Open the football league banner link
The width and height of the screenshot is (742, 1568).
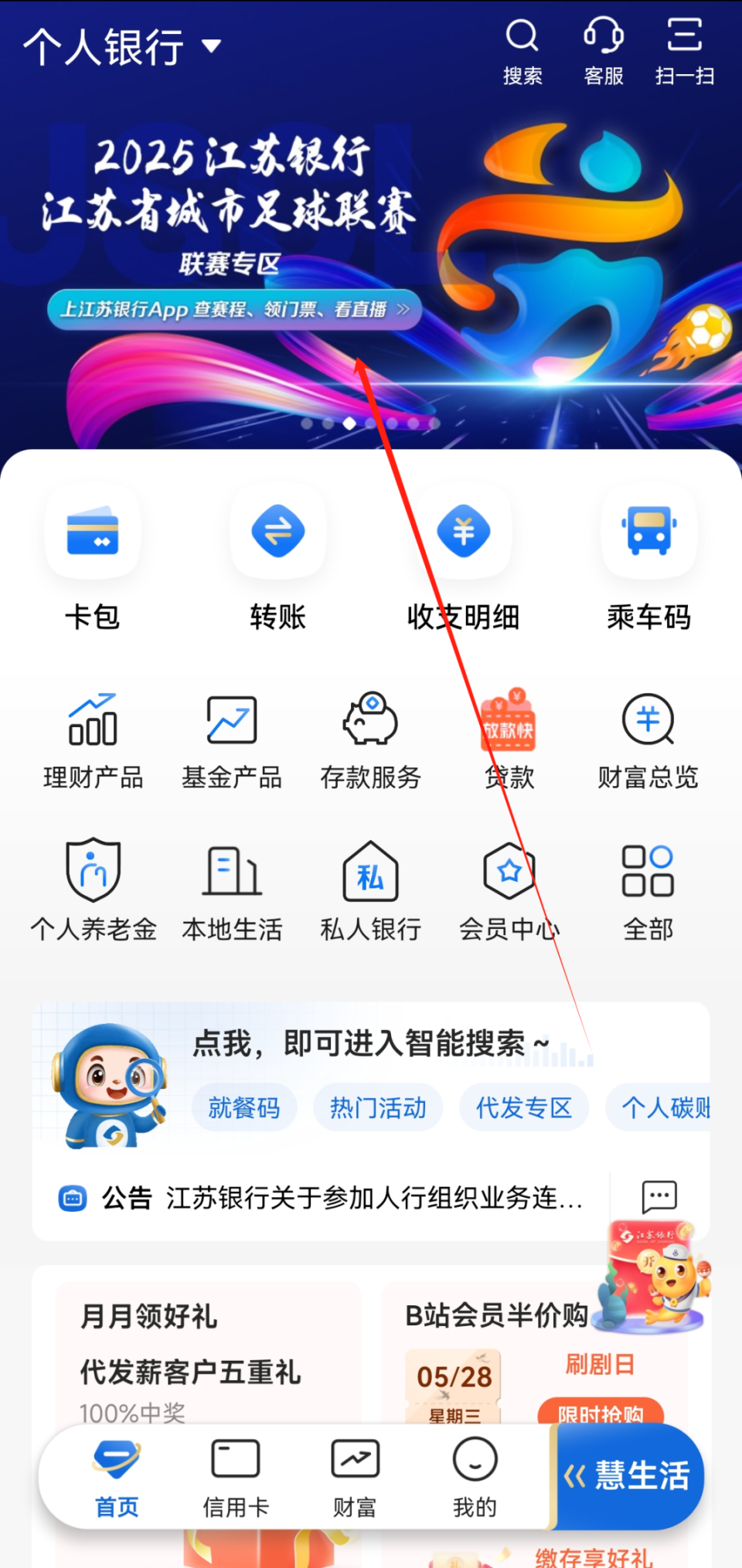(234, 309)
